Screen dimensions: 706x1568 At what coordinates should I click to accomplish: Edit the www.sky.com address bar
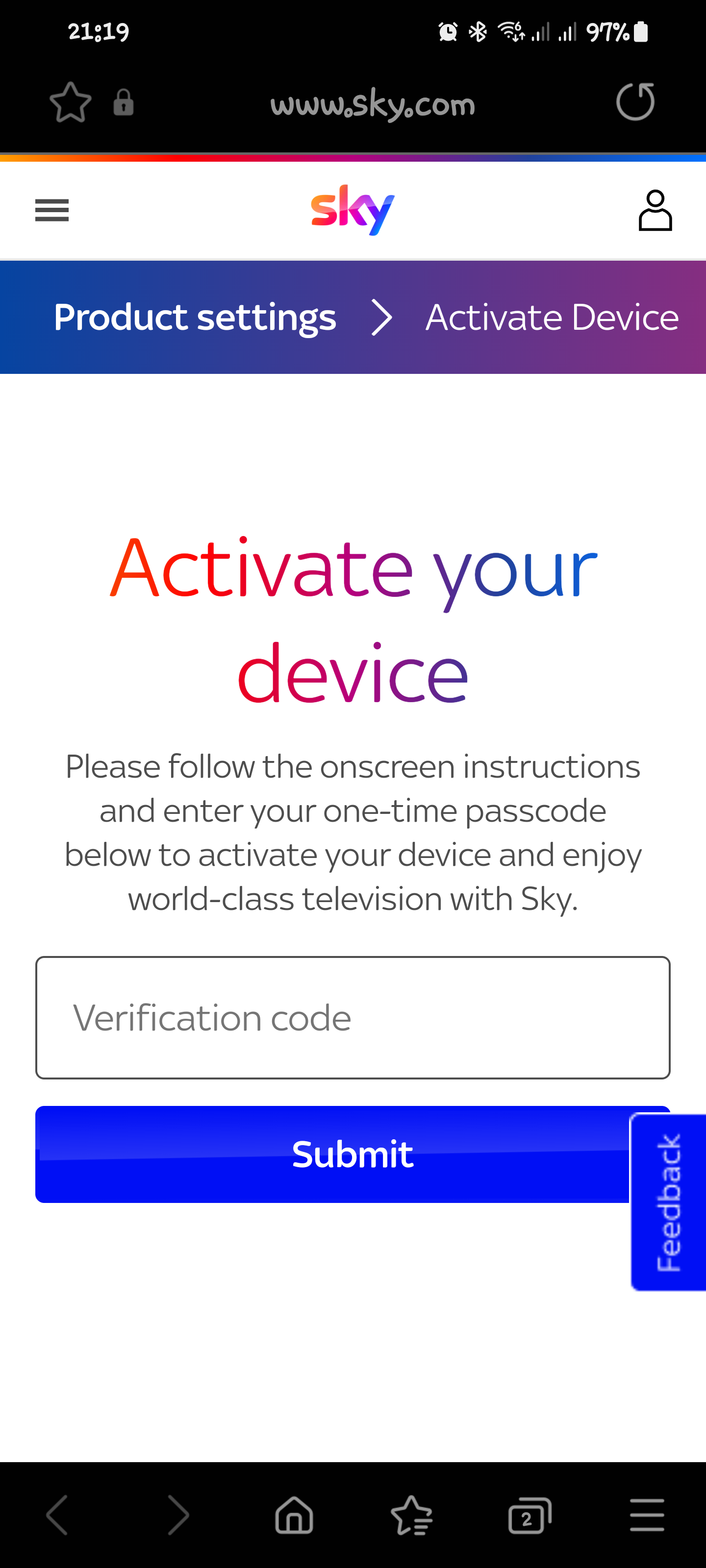372,105
